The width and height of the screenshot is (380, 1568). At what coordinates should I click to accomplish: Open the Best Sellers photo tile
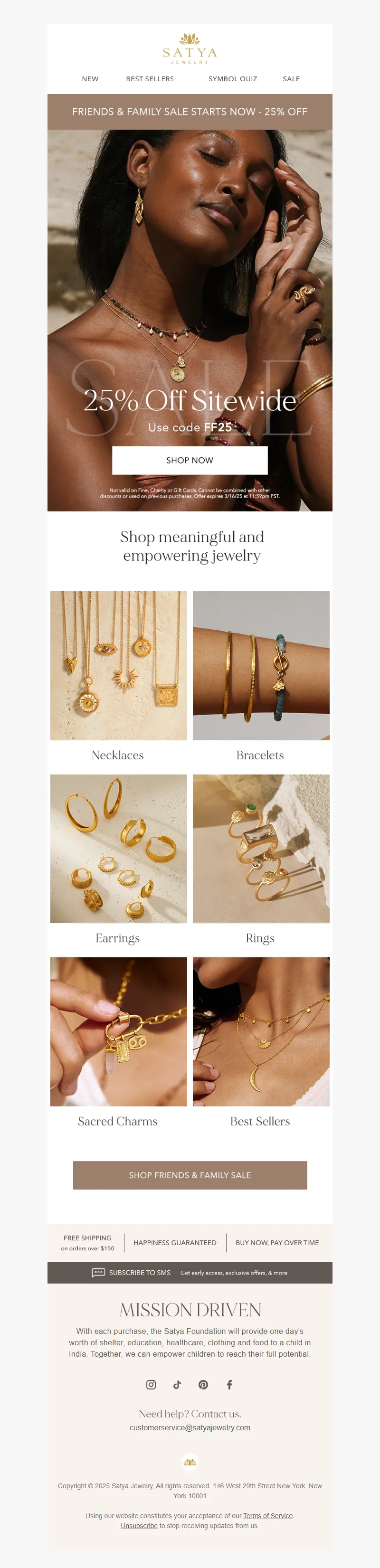(x=261, y=1032)
